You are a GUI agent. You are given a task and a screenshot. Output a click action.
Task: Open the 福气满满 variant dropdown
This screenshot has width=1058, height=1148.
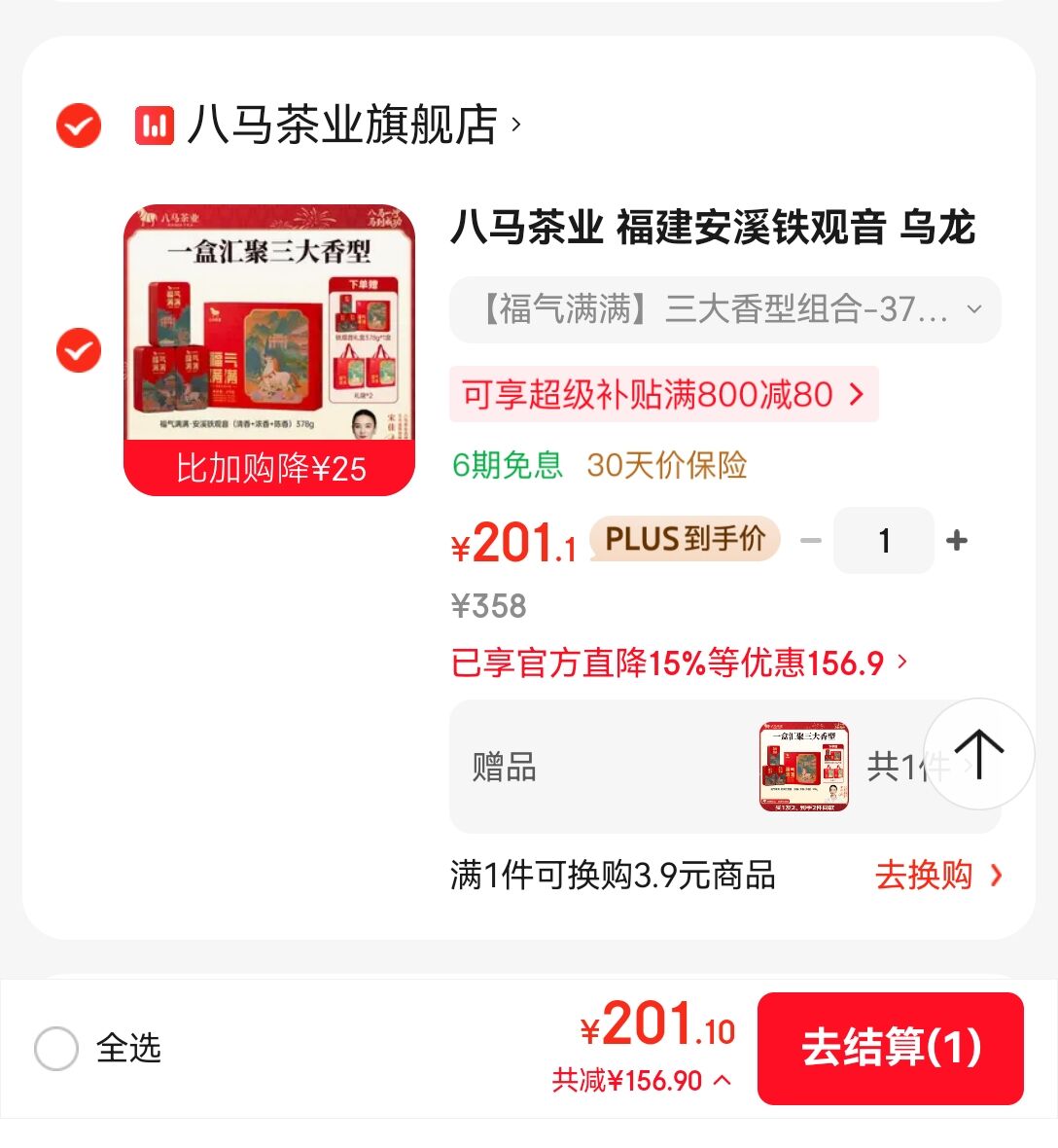click(725, 309)
